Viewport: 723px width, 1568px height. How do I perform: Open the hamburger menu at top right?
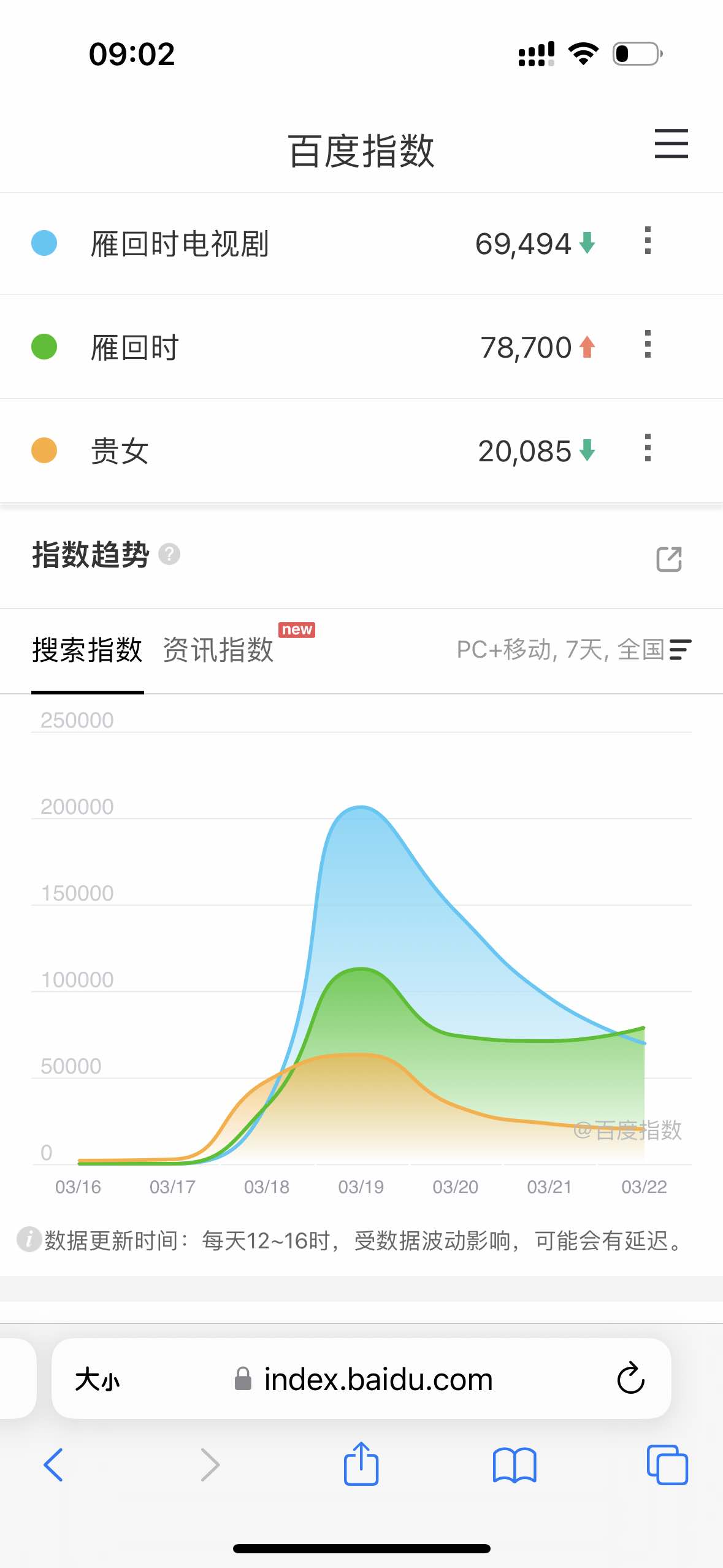click(671, 144)
